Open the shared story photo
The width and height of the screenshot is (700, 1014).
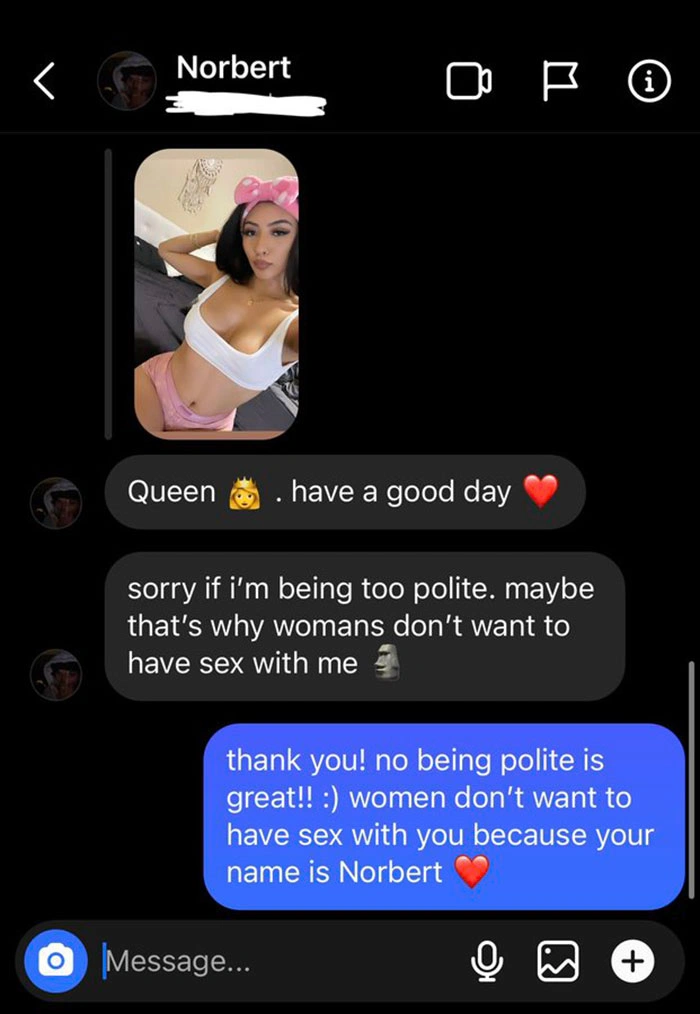216,294
